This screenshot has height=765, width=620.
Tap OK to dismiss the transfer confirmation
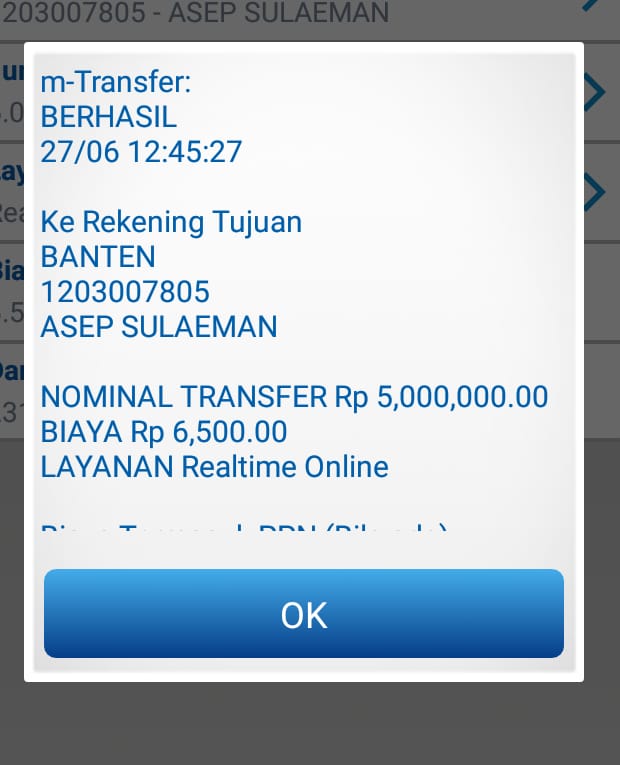[303, 614]
